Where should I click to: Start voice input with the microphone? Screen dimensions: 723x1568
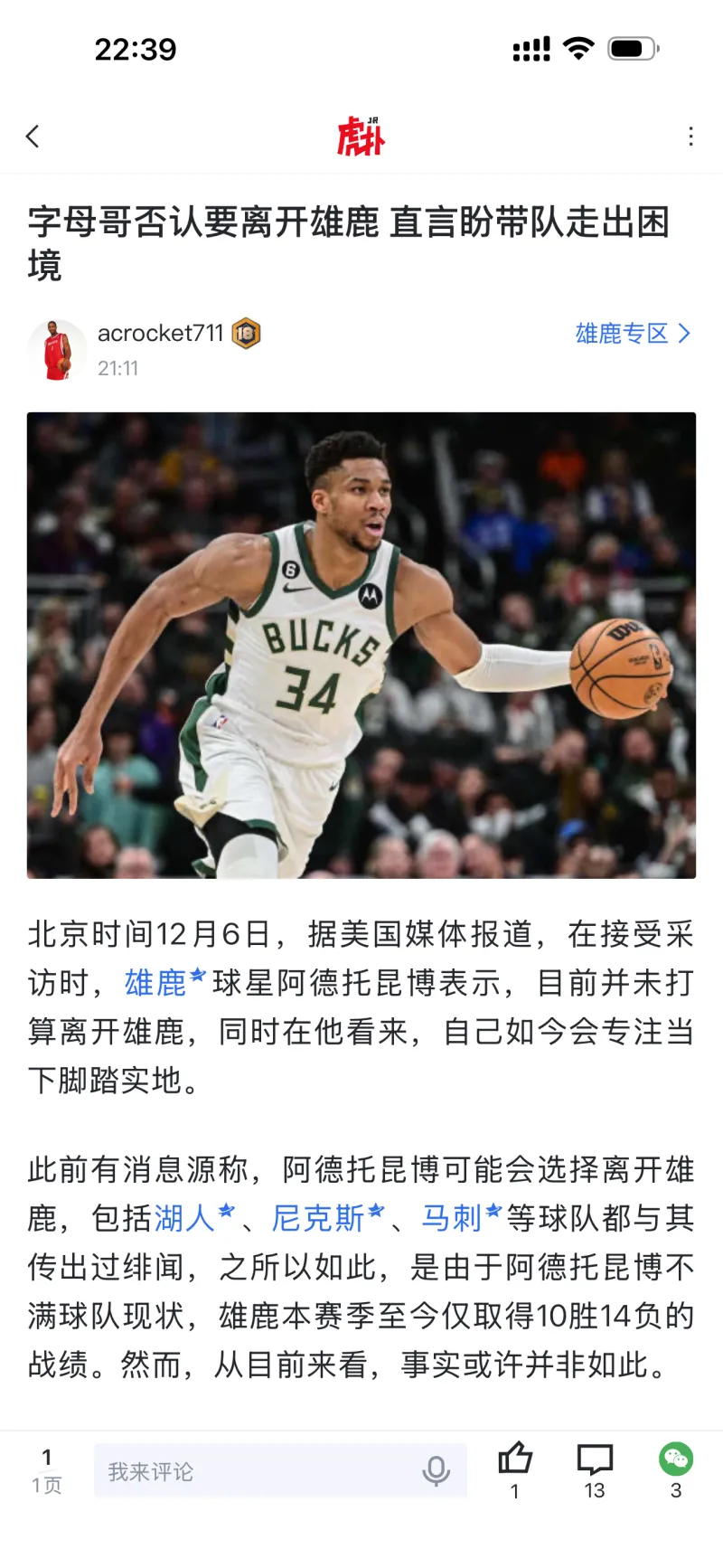coord(436,1471)
